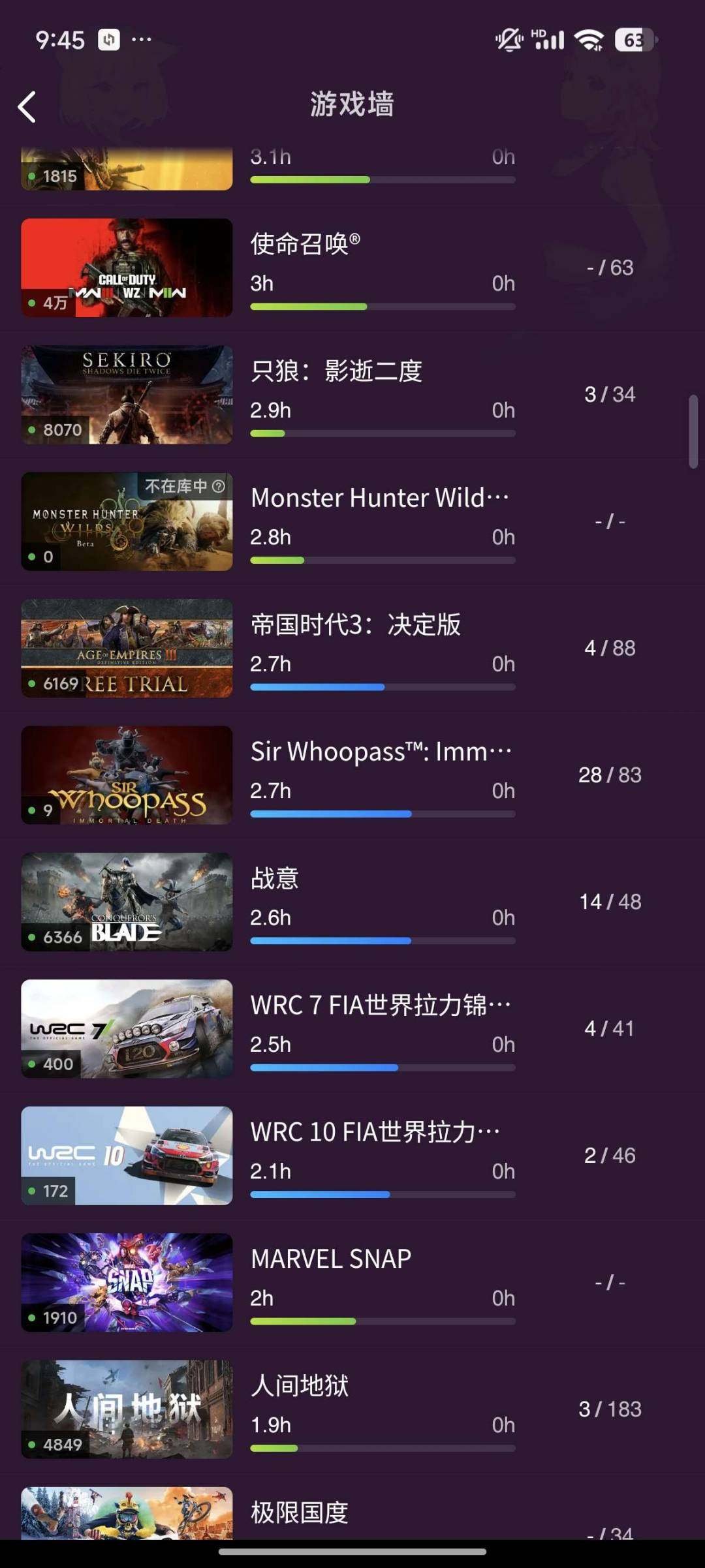The image size is (705, 1568).
Task: Tap the battery indicator showing 63
Action: tap(632, 40)
